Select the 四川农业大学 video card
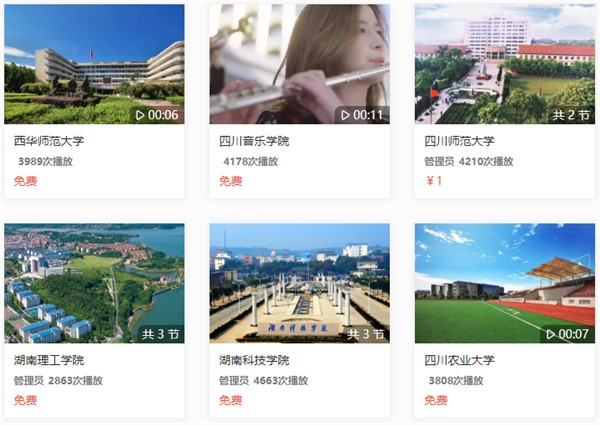The height and width of the screenshot is (425, 600). pos(504,284)
